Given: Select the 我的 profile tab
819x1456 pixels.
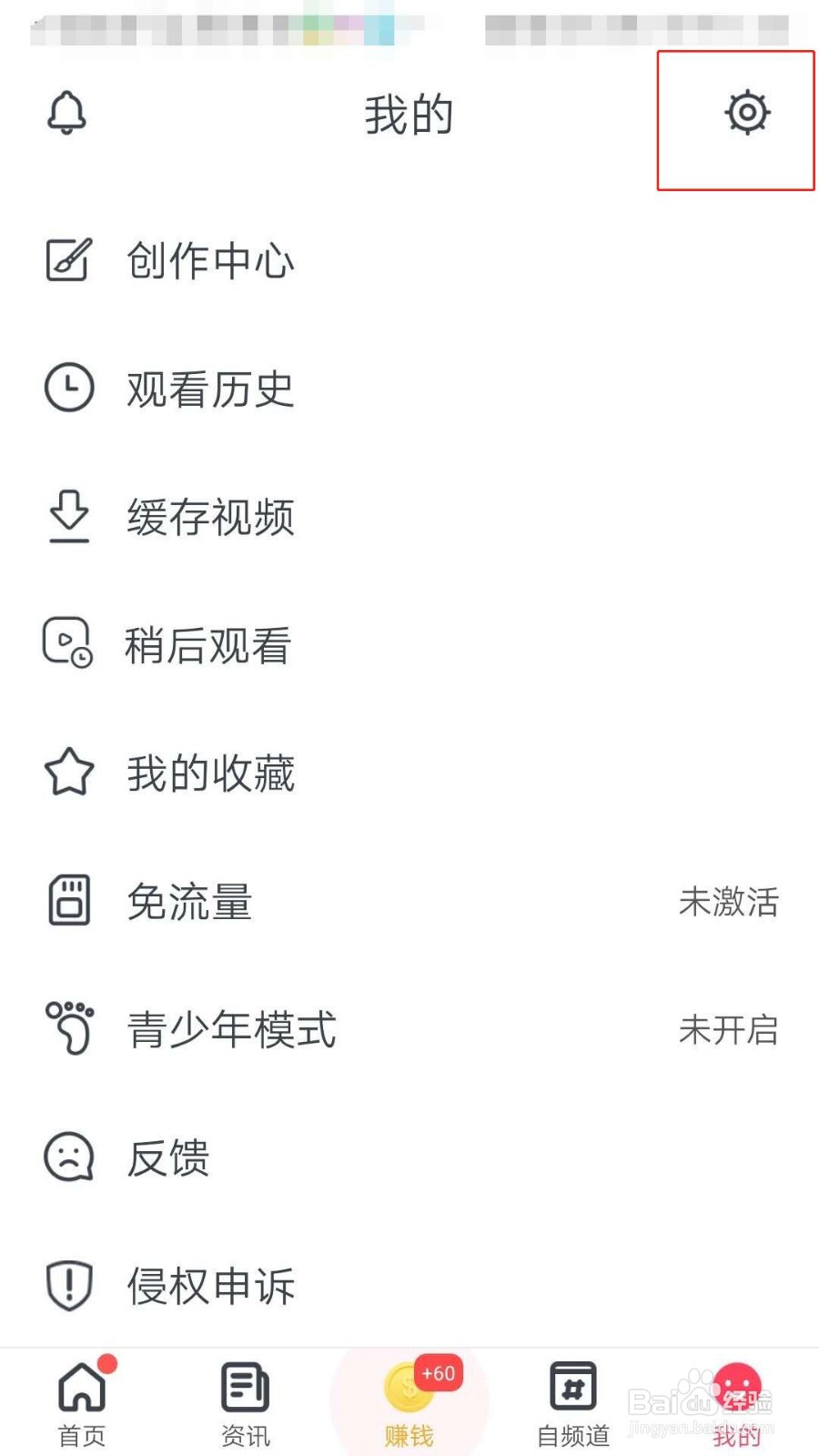Looking at the screenshot, I should pos(737,1403).
